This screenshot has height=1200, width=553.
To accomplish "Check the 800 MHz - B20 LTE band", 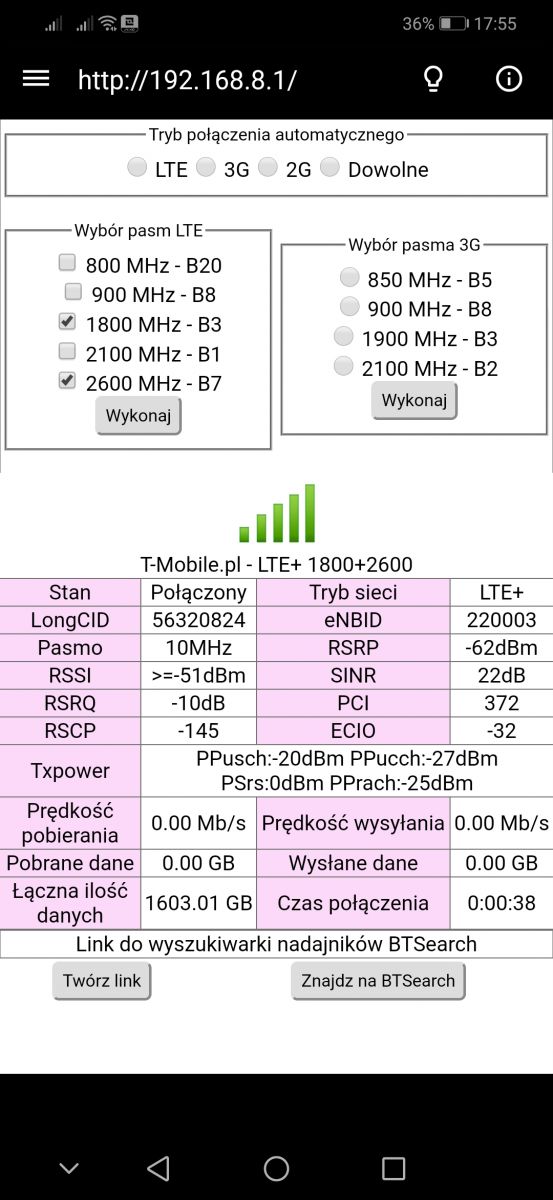I will (67, 263).
